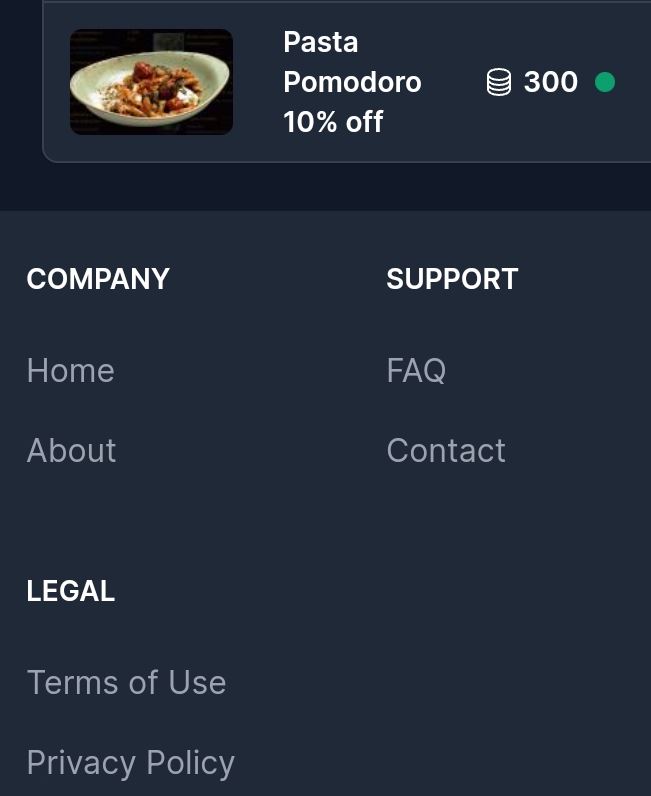Open the Privacy Policy link
The height and width of the screenshot is (796, 651).
(x=130, y=763)
